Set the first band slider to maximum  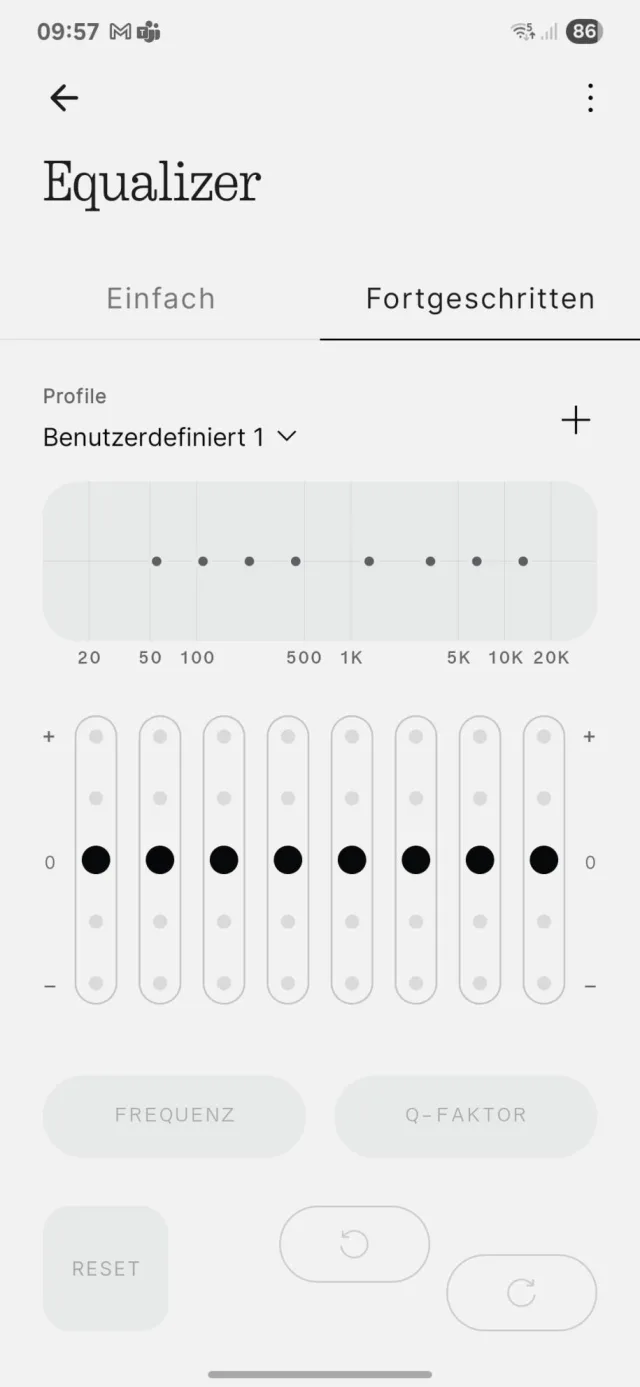pos(96,737)
